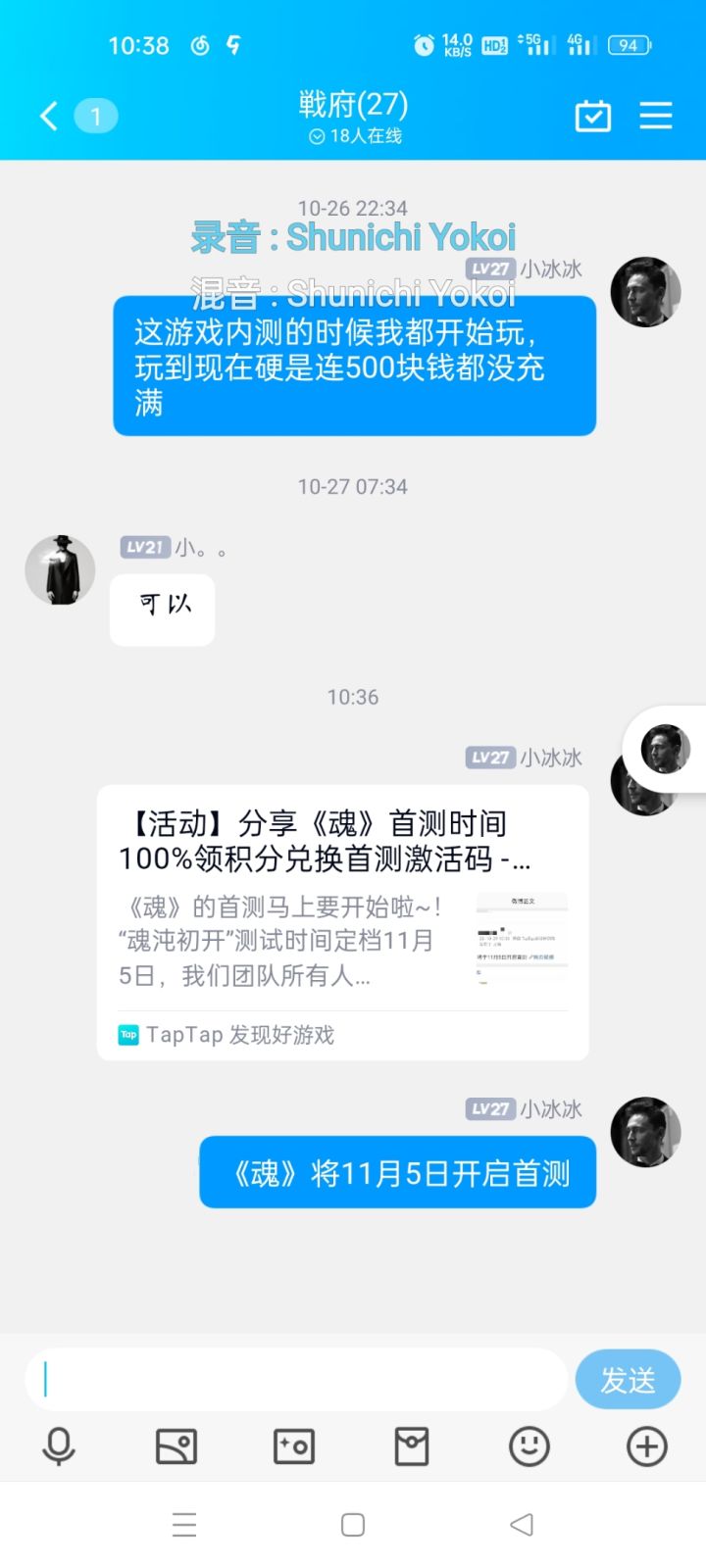706x1568 pixels.
Task: Open the group settings hamburger menu
Action: click(x=655, y=116)
